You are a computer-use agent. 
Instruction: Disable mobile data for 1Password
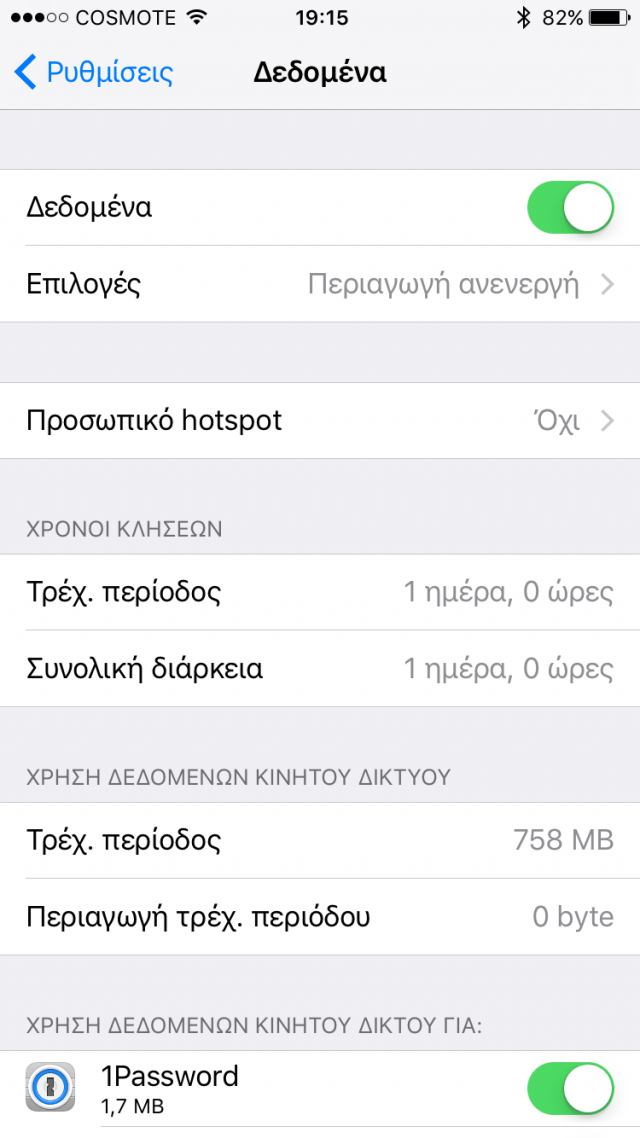coord(570,1089)
